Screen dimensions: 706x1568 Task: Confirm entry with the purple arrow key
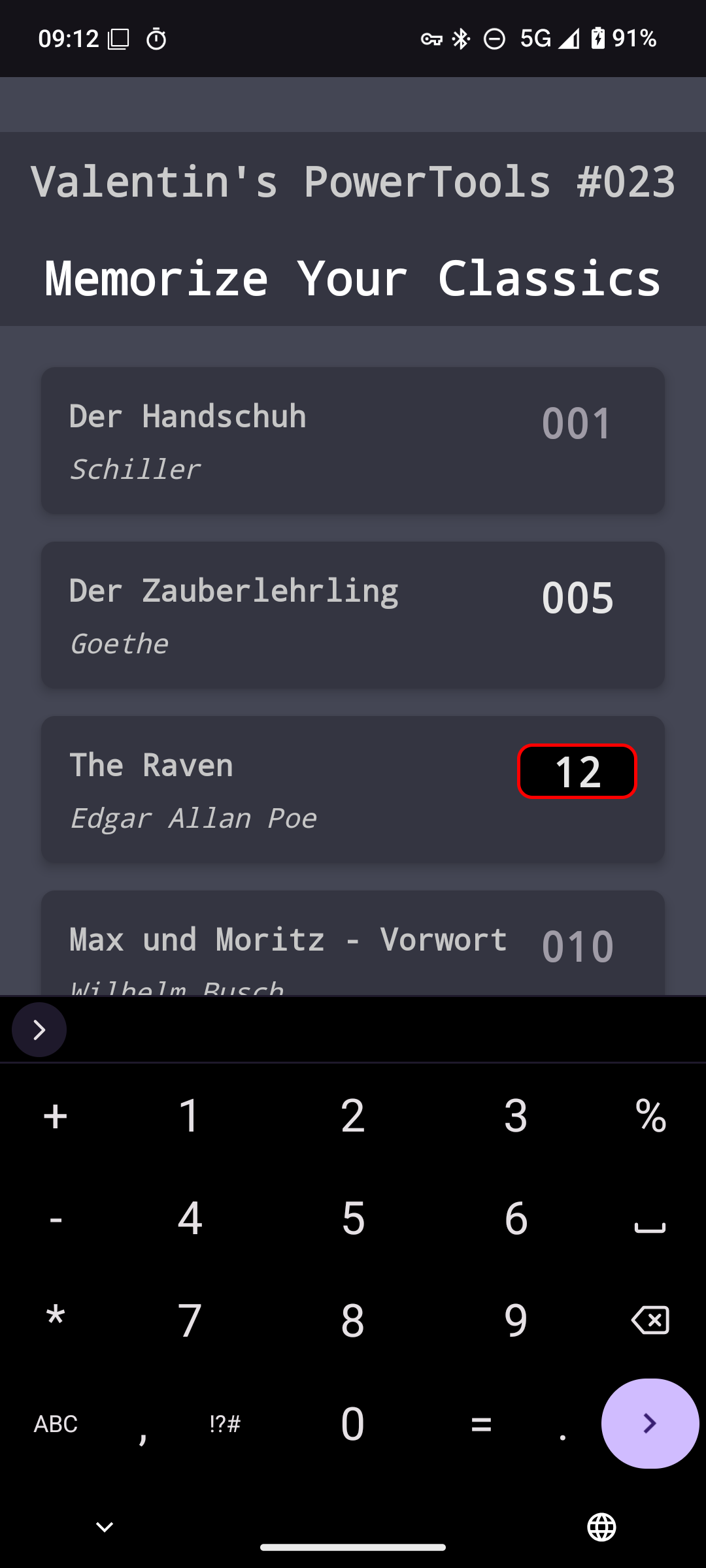[650, 1424]
